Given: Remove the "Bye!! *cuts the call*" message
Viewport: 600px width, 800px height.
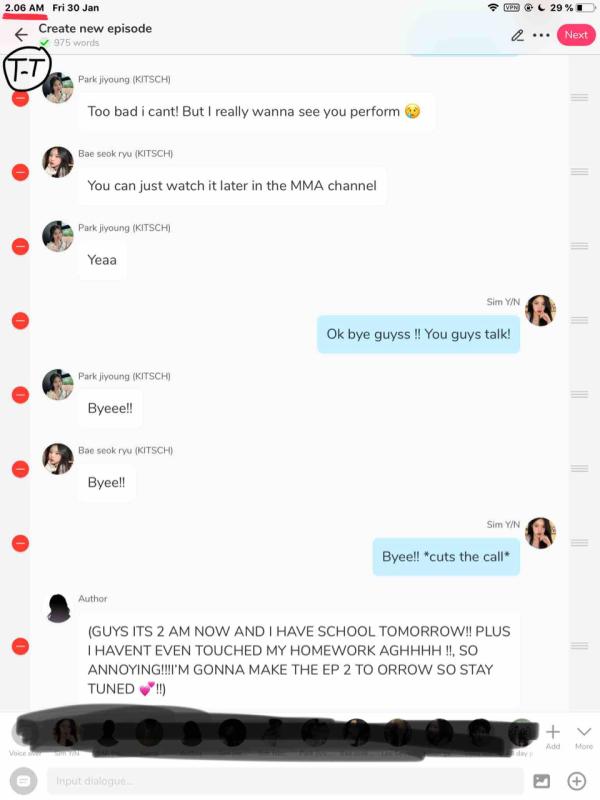Looking at the screenshot, I should pos(20,543).
